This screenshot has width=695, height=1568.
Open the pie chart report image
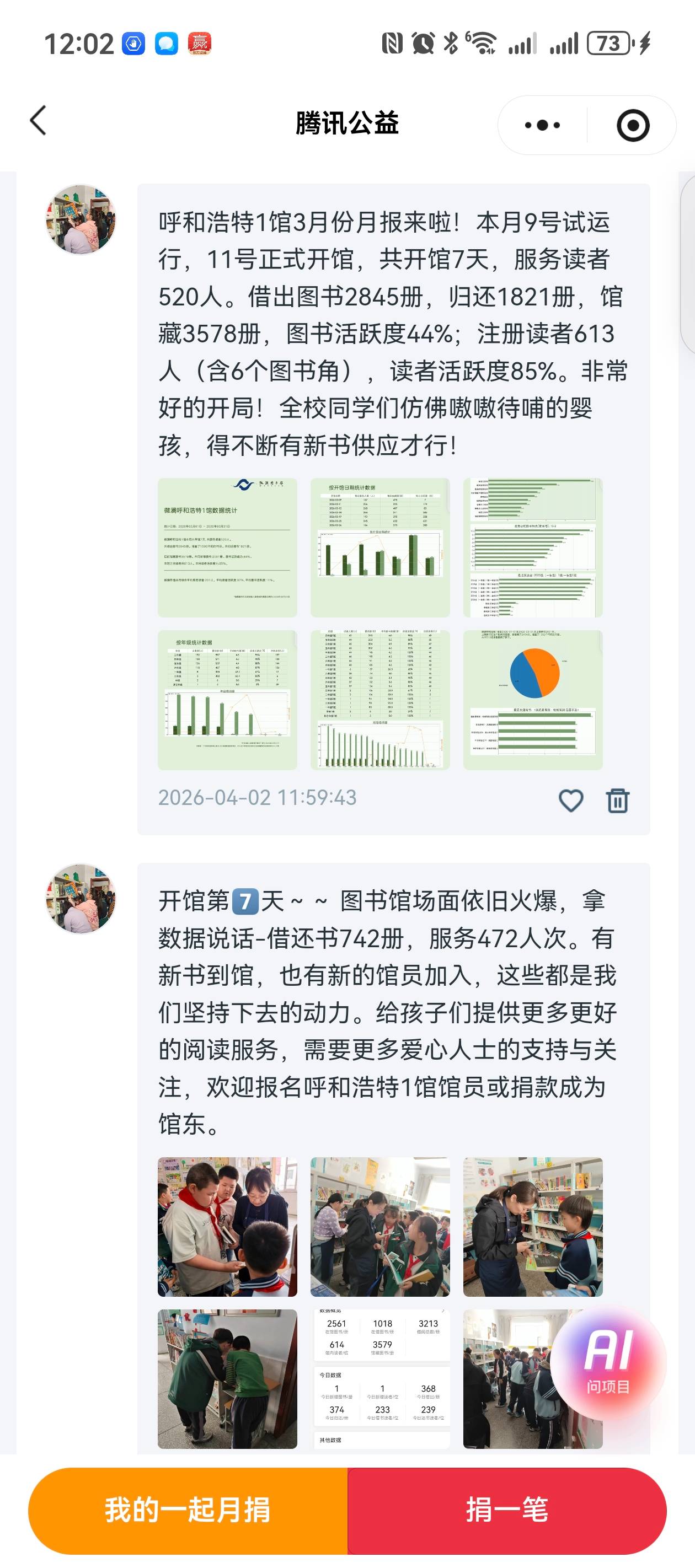click(x=532, y=700)
